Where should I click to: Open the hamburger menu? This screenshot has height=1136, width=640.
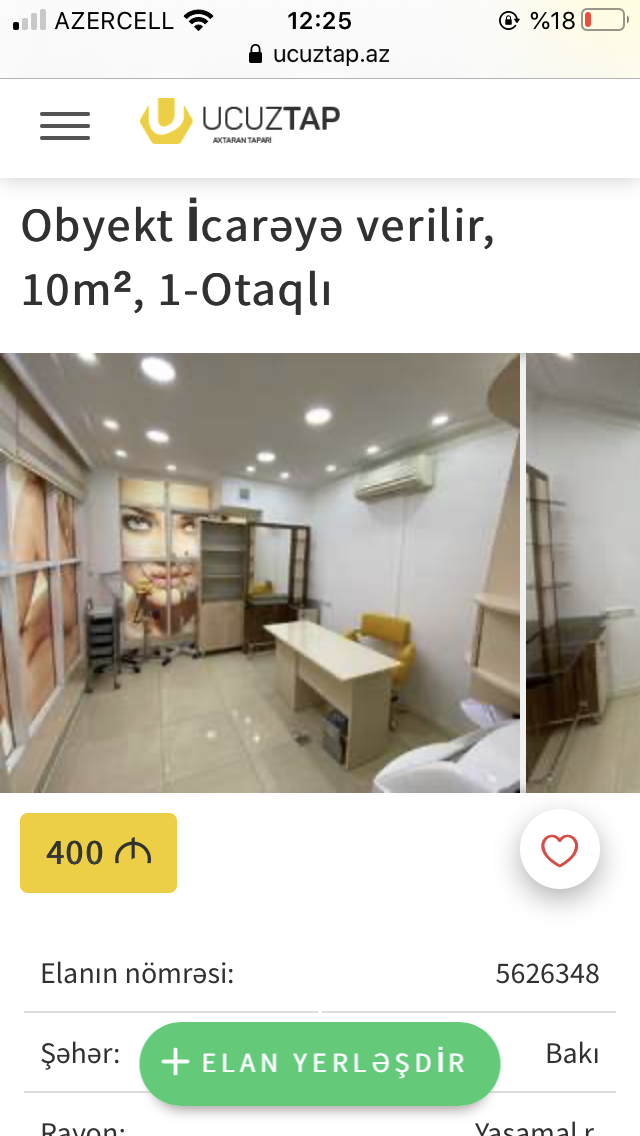click(65, 126)
